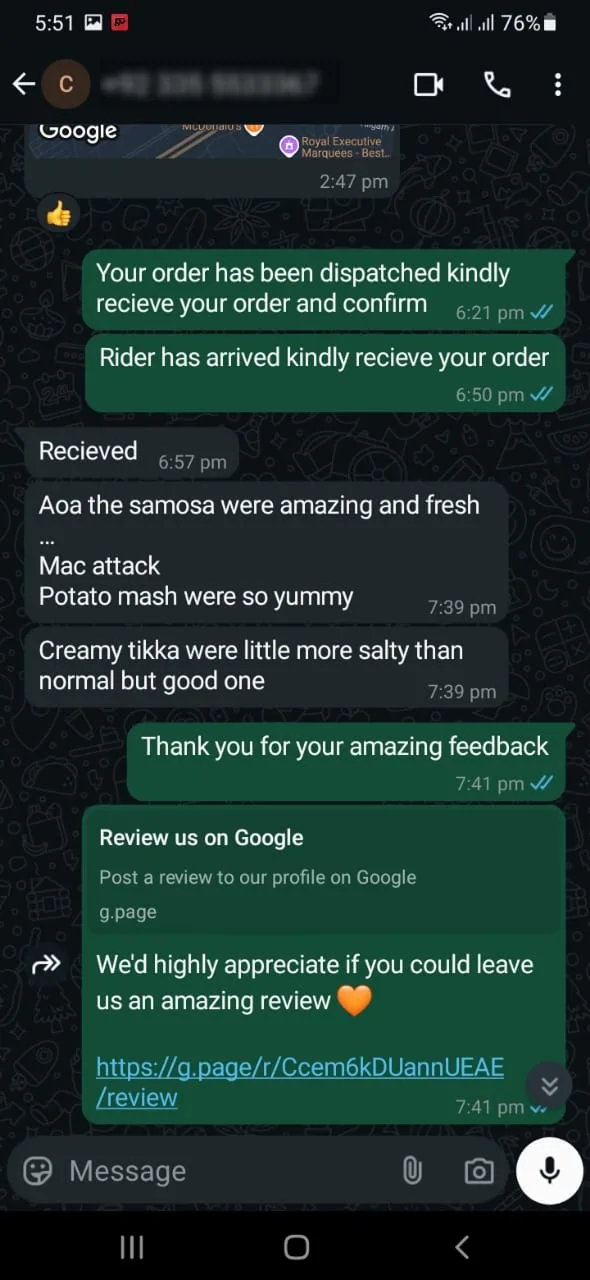Start a video call with this contact
The width and height of the screenshot is (590, 1280).
pos(429,85)
